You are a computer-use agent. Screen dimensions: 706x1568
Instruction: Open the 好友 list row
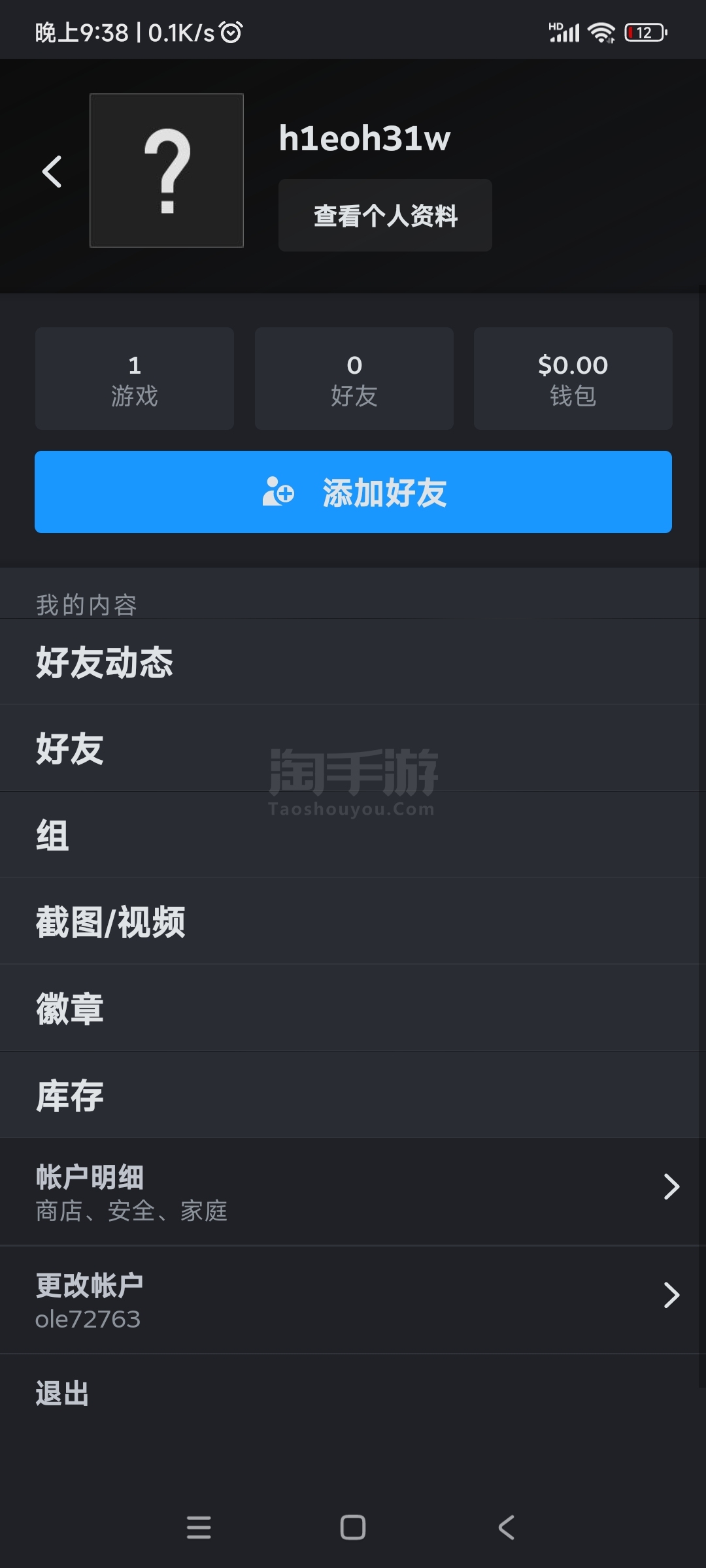[353, 748]
